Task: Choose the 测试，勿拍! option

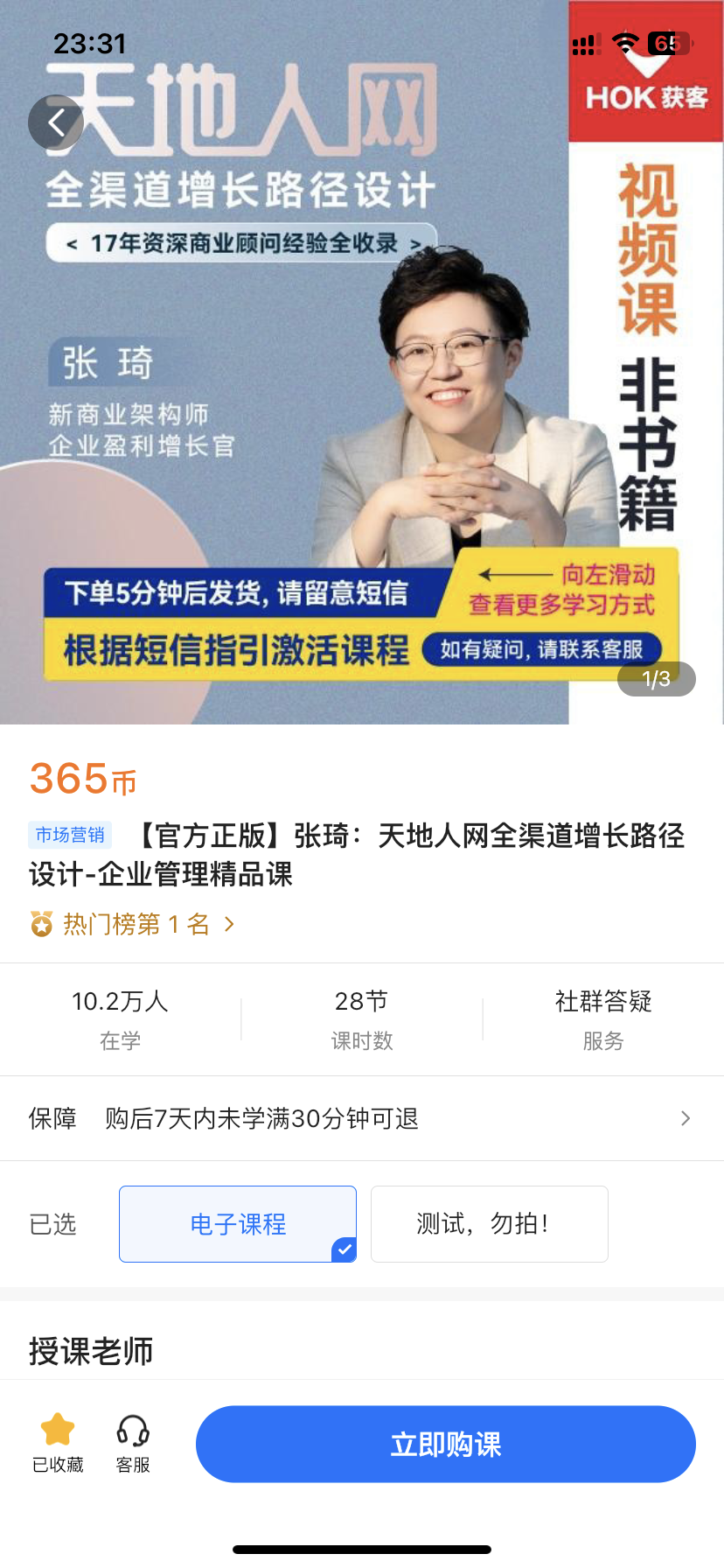Action: pyautogui.click(x=489, y=1224)
